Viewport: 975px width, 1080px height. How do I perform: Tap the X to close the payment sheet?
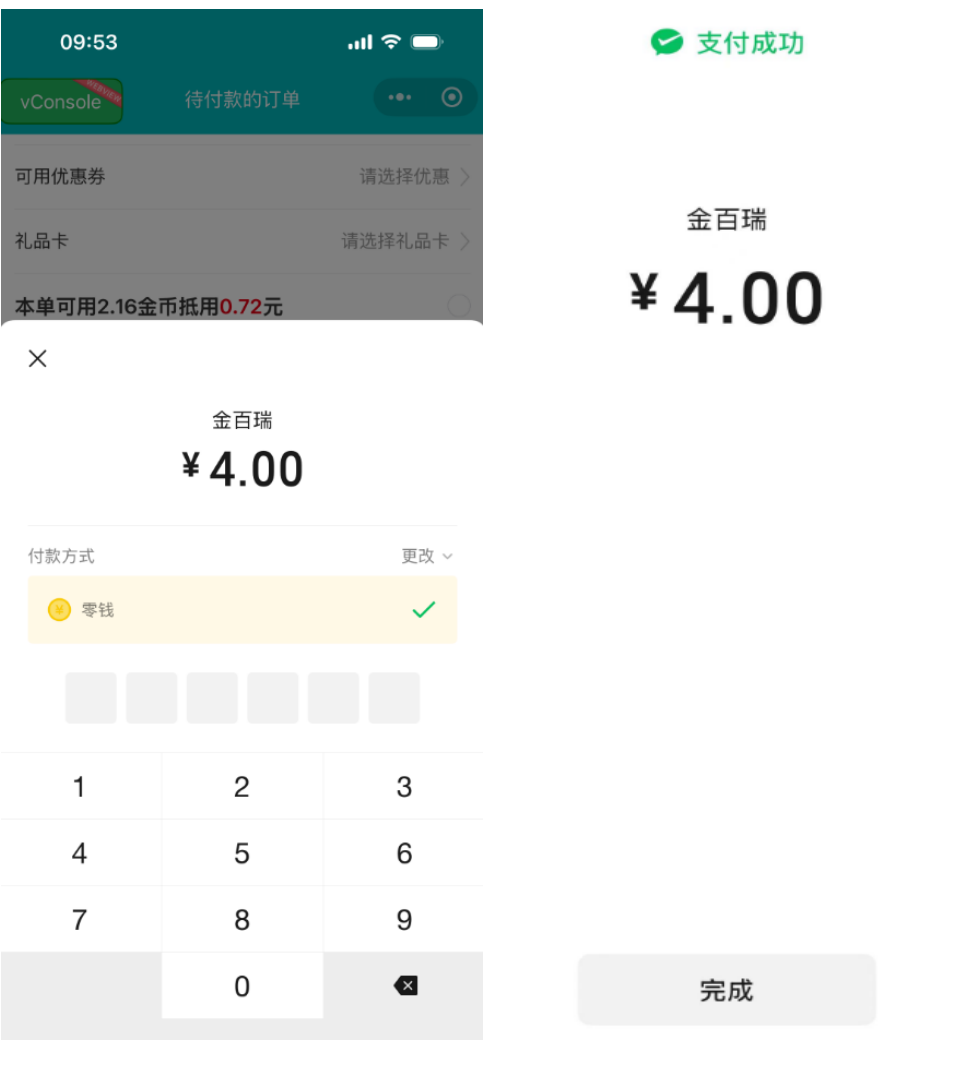tap(37, 358)
